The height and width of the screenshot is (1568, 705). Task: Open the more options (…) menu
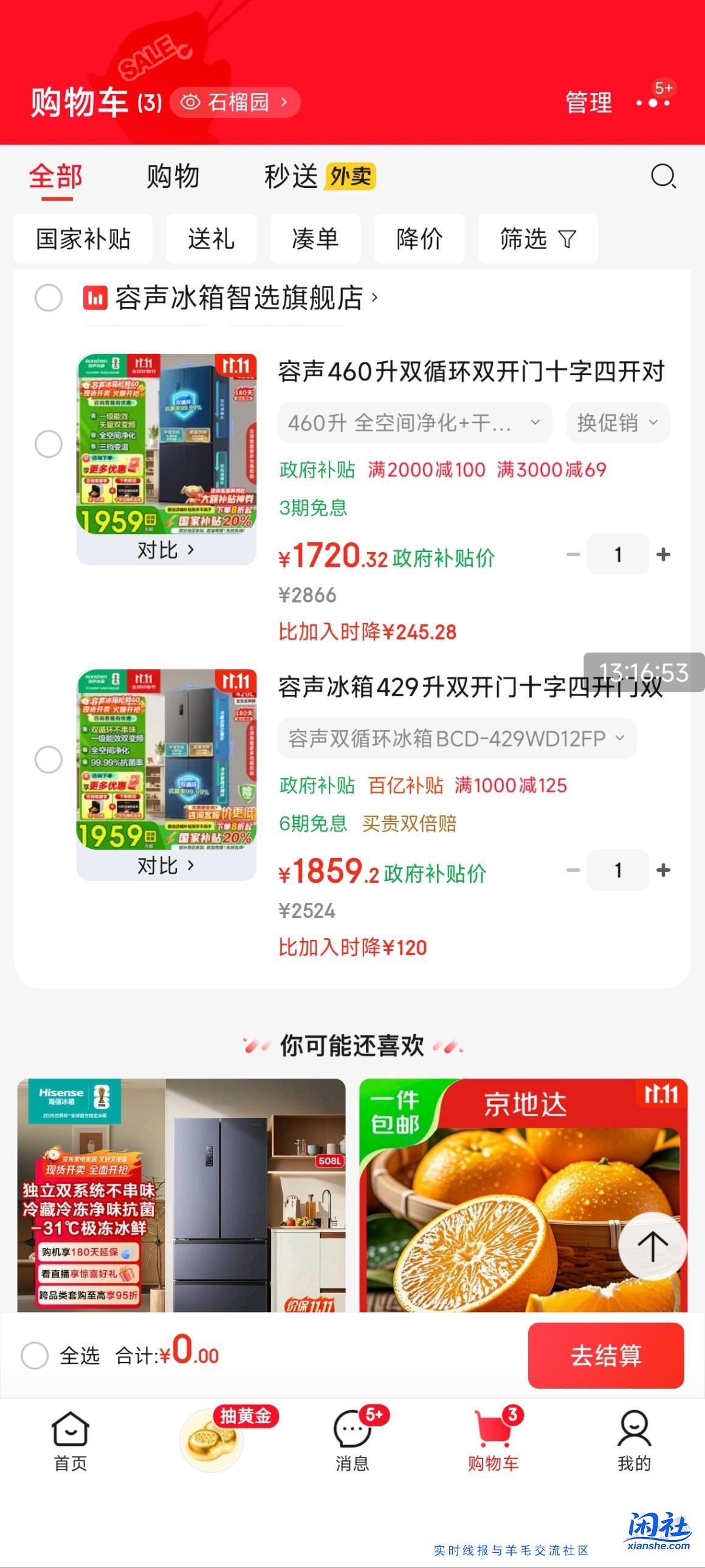pyautogui.click(x=654, y=103)
